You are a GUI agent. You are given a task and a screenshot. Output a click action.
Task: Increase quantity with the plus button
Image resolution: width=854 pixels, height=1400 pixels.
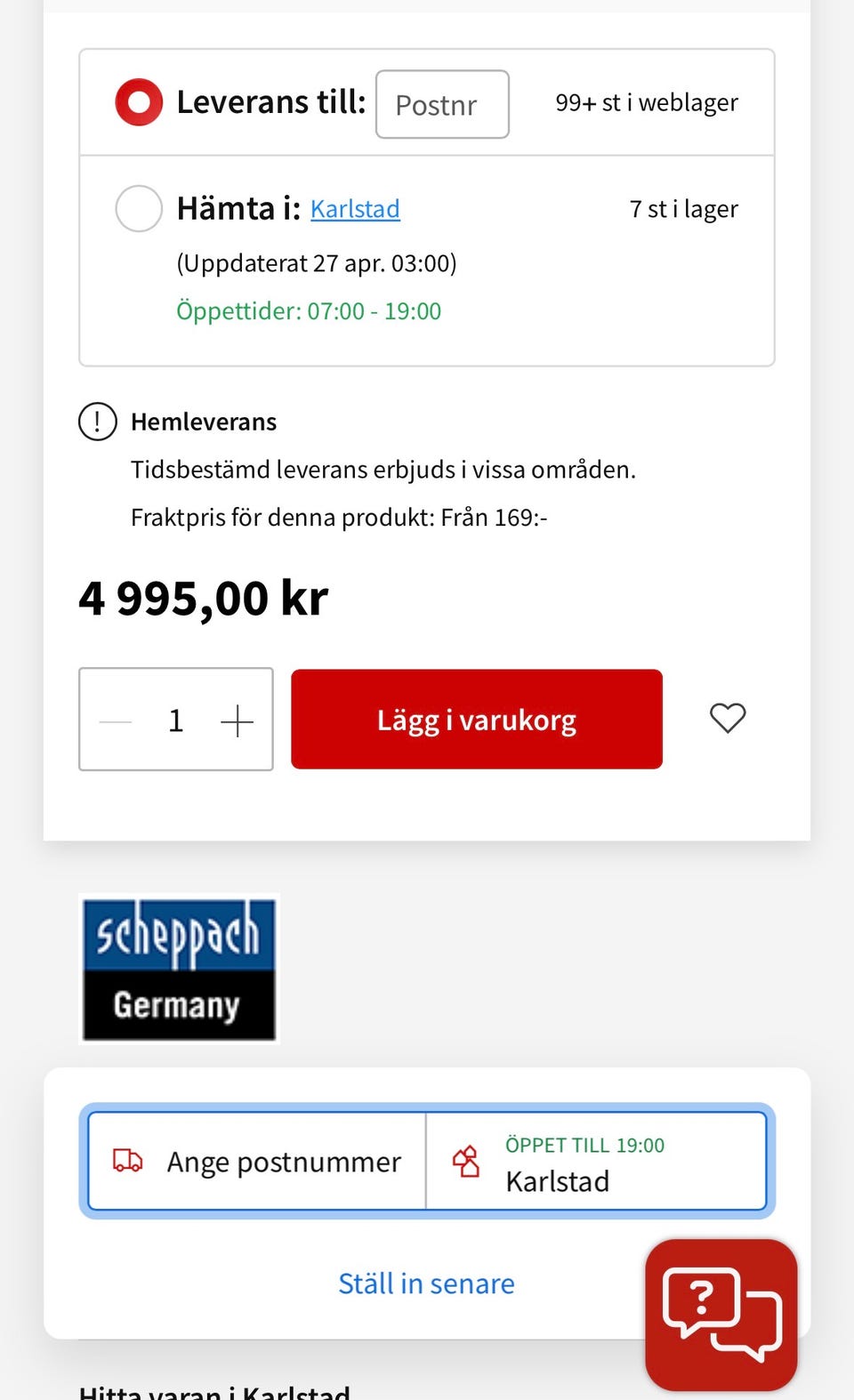[x=237, y=720]
